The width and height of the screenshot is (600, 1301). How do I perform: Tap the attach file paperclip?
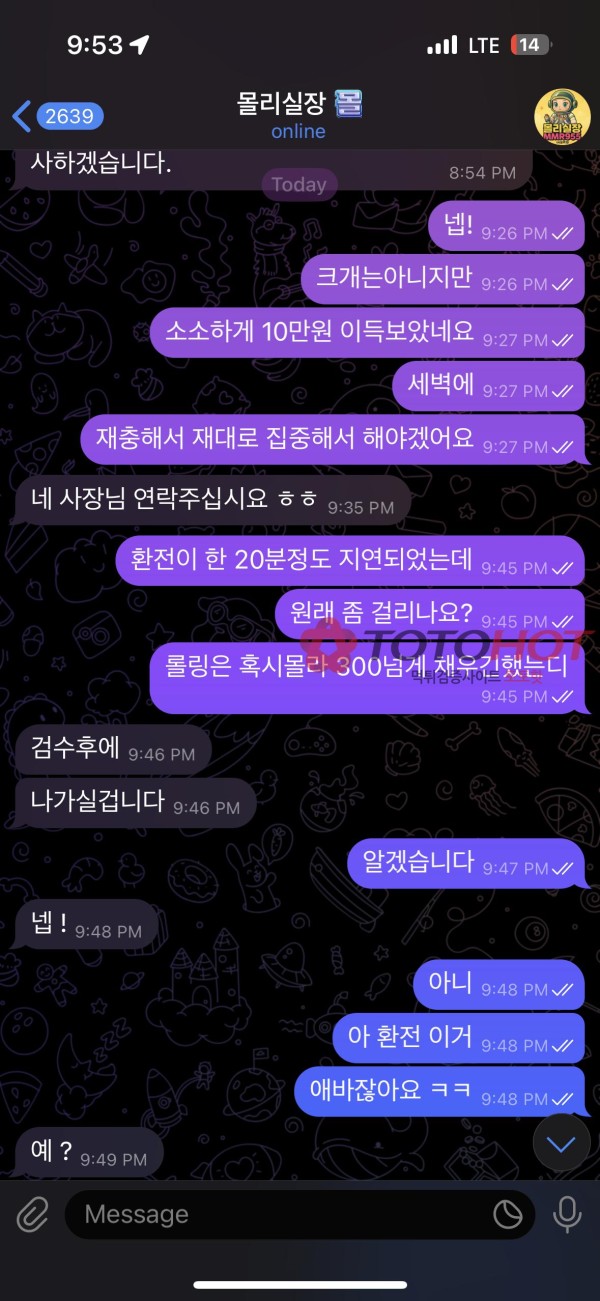(33, 1214)
